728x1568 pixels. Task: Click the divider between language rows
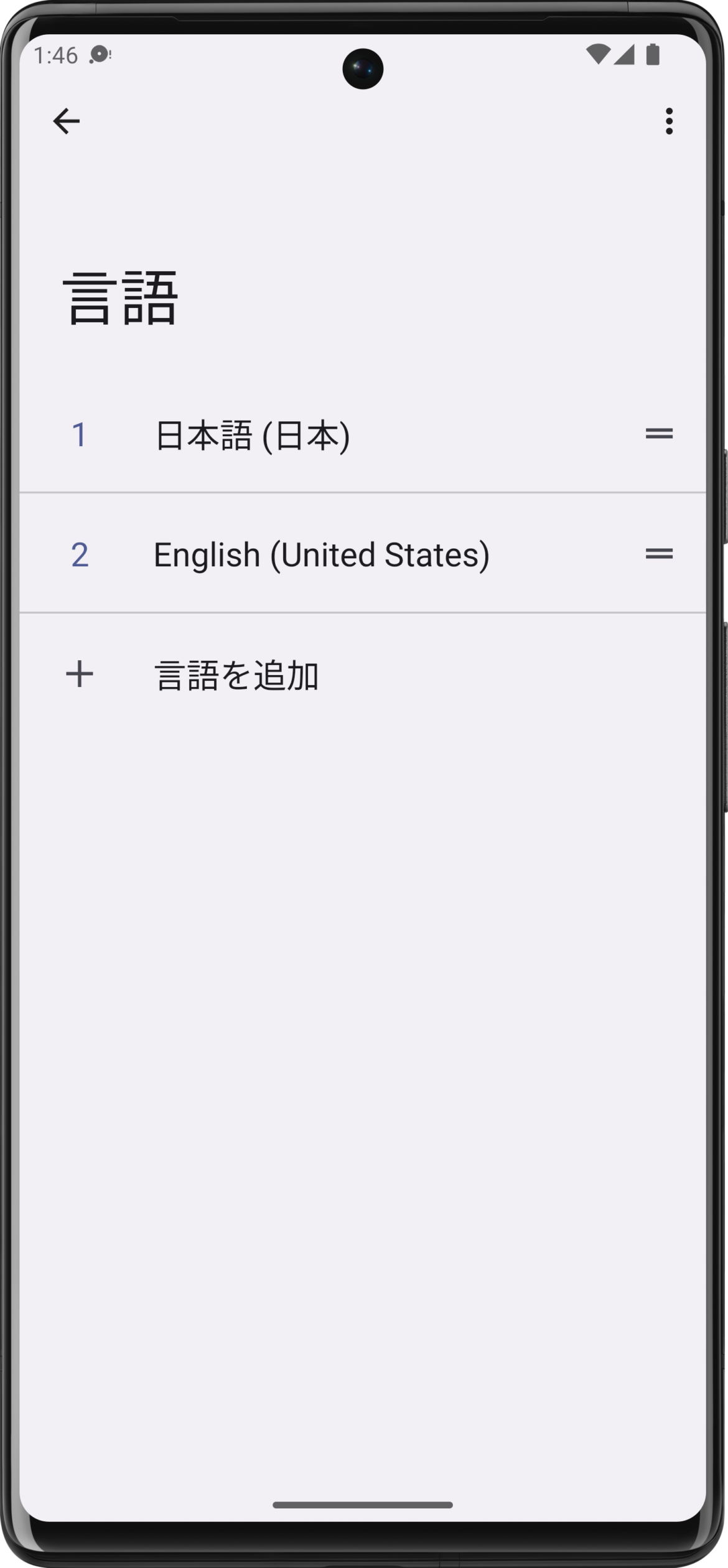pyautogui.click(x=364, y=492)
